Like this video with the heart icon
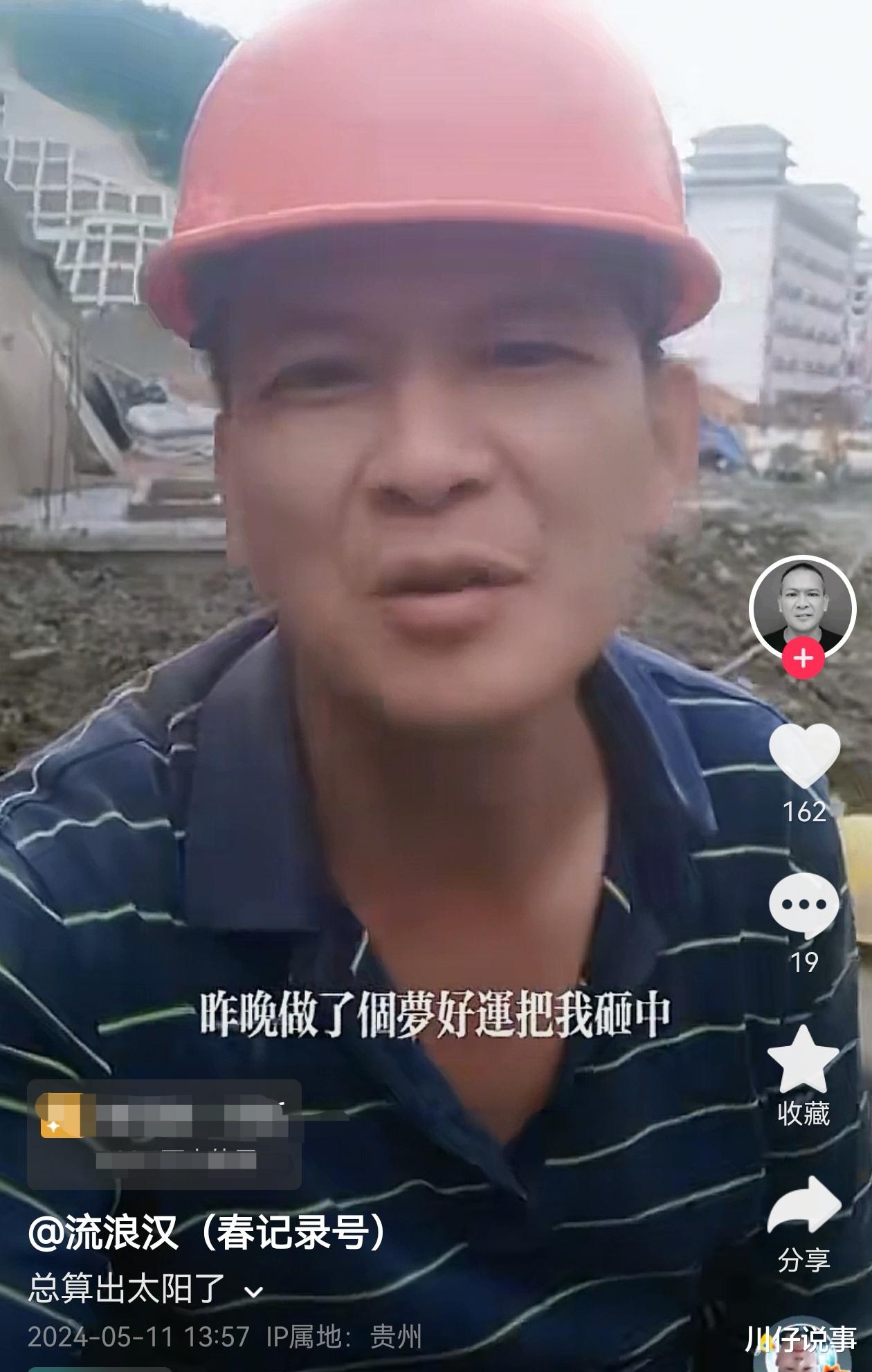The height and width of the screenshot is (1372, 872). (804, 755)
